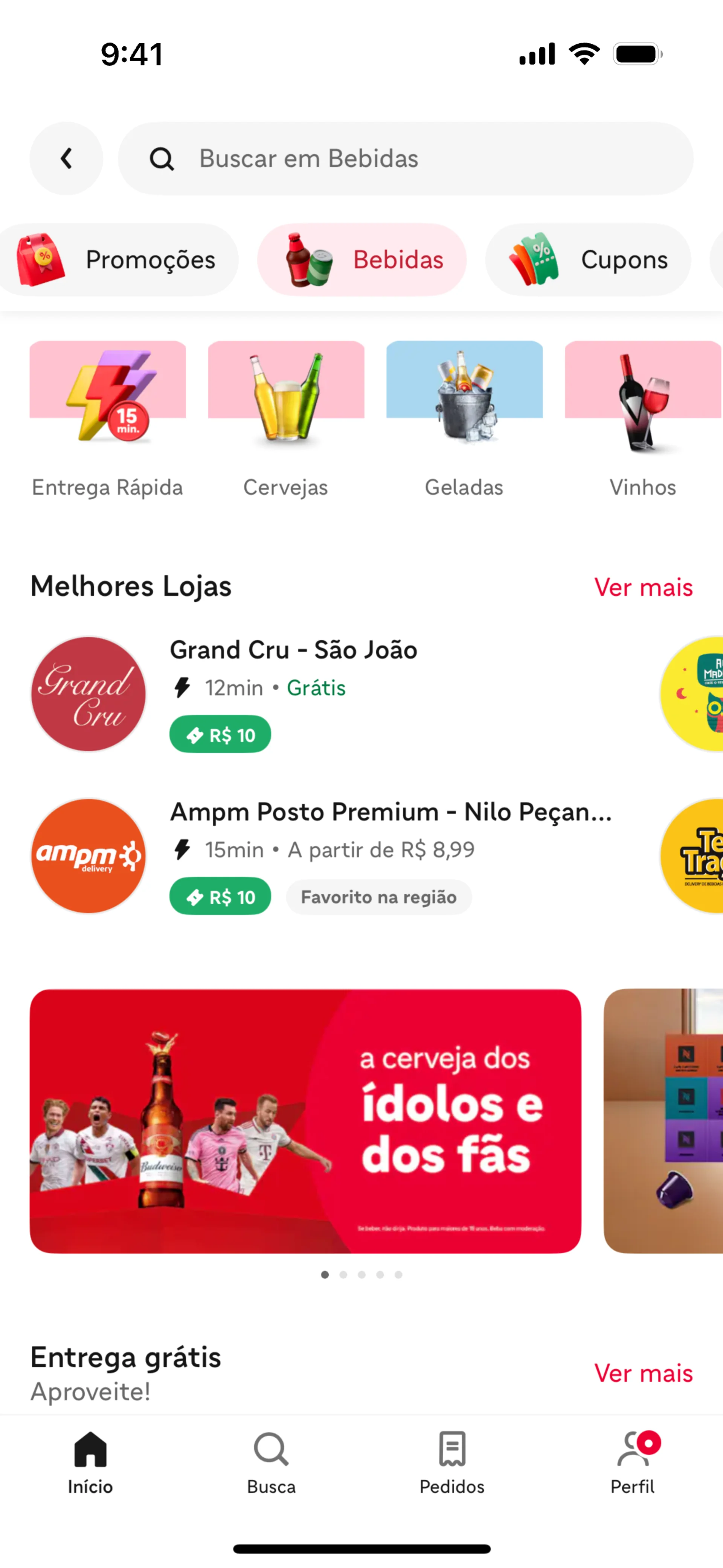Open the Cervejas category
This screenshot has height=1568, width=723.
[x=286, y=419]
